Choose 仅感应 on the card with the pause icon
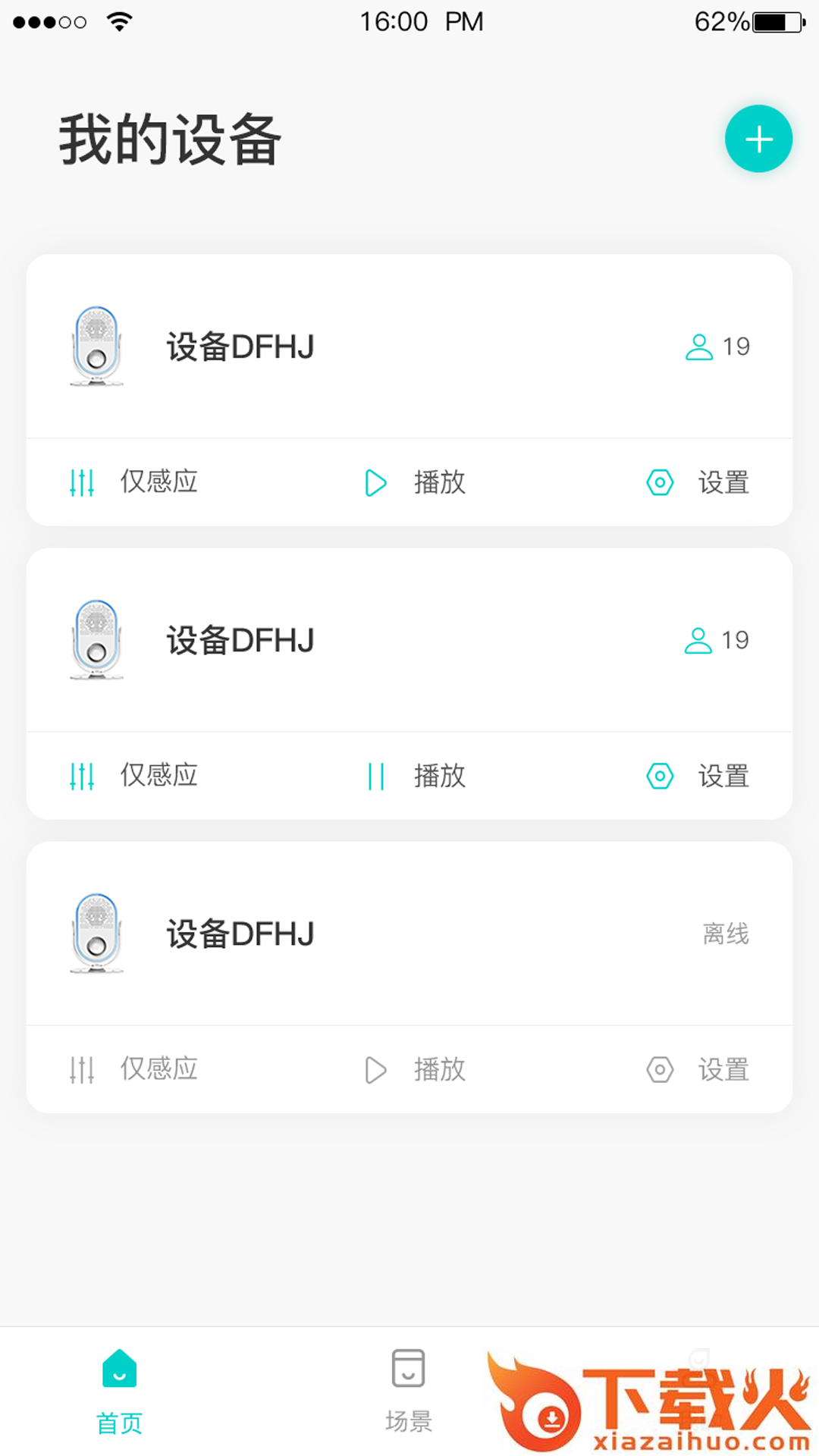Viewport: 819px width, 1456px height. 134,776
